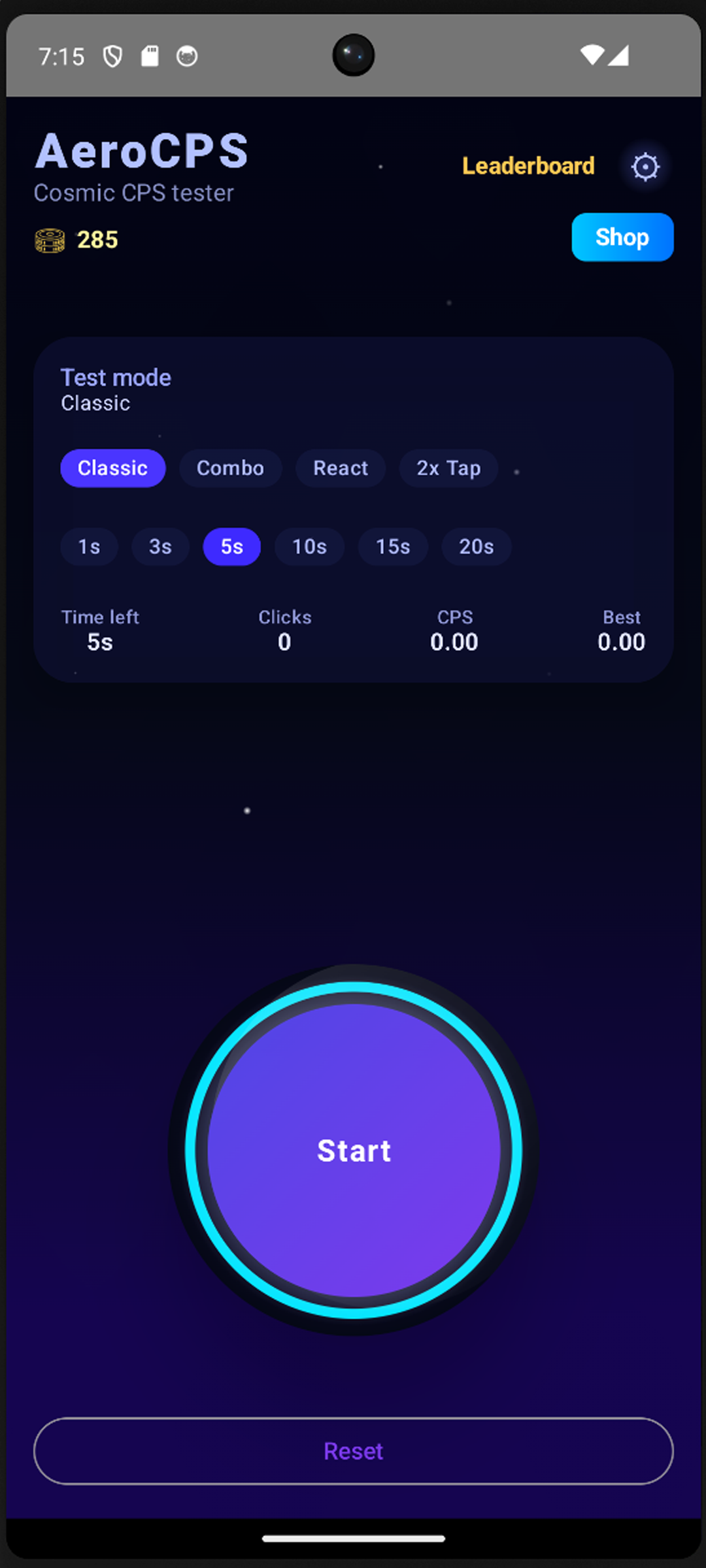706x1568 pixels.
Task: Select the 20s duration chip
Action: (476, 547)
